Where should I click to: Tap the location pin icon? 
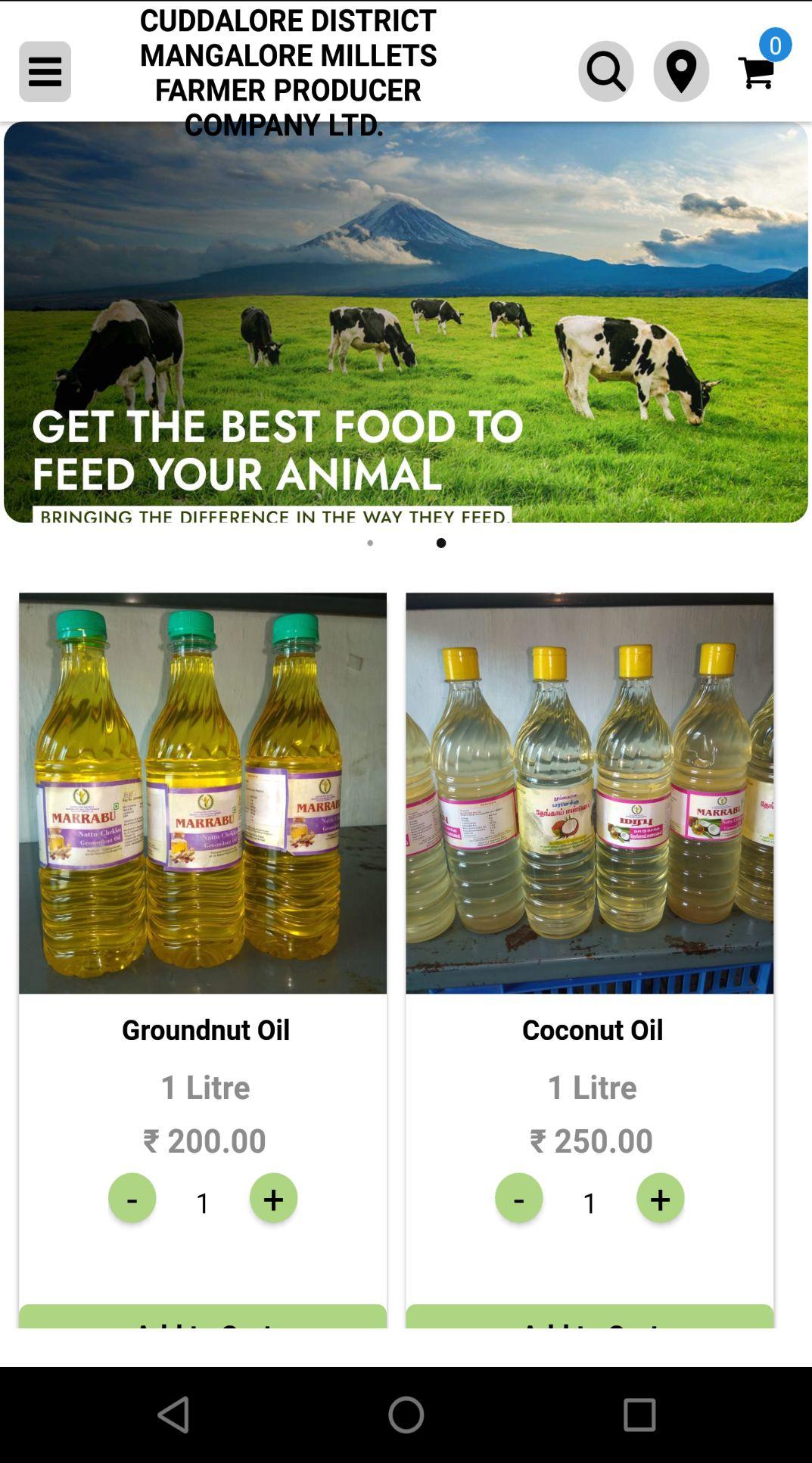click(x=681, y=71)
